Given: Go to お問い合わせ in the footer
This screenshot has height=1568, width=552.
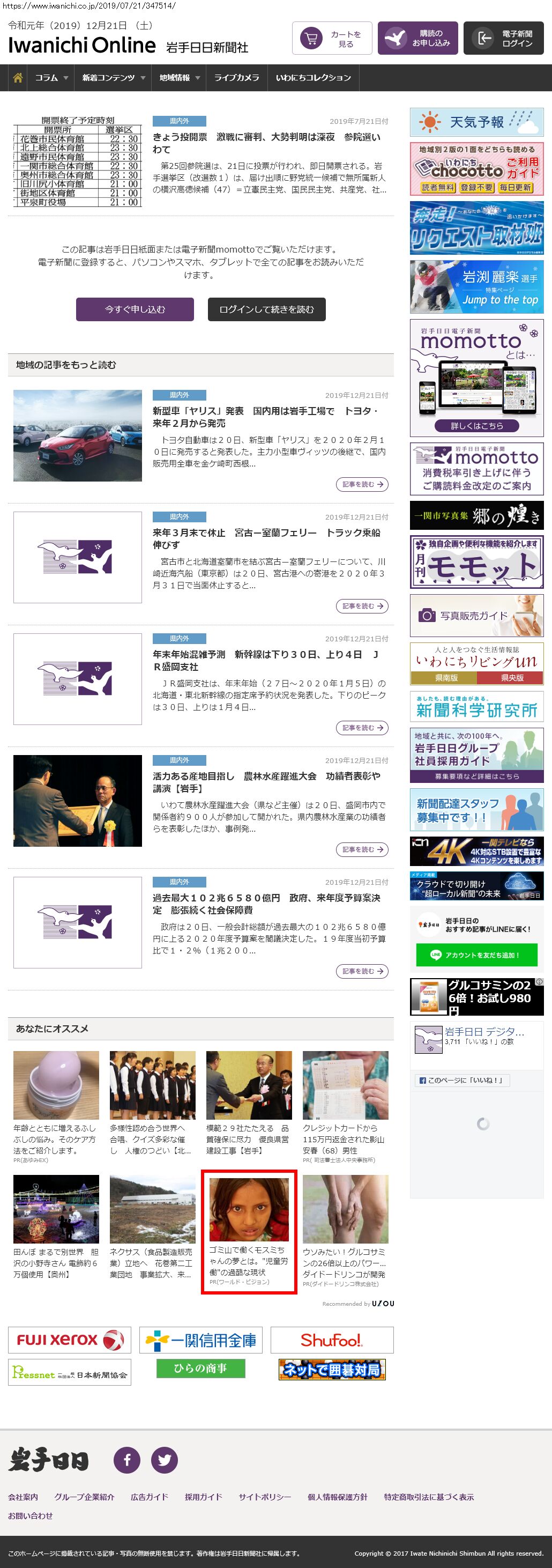Looking at the screenshot, I should pos(31,1515).
